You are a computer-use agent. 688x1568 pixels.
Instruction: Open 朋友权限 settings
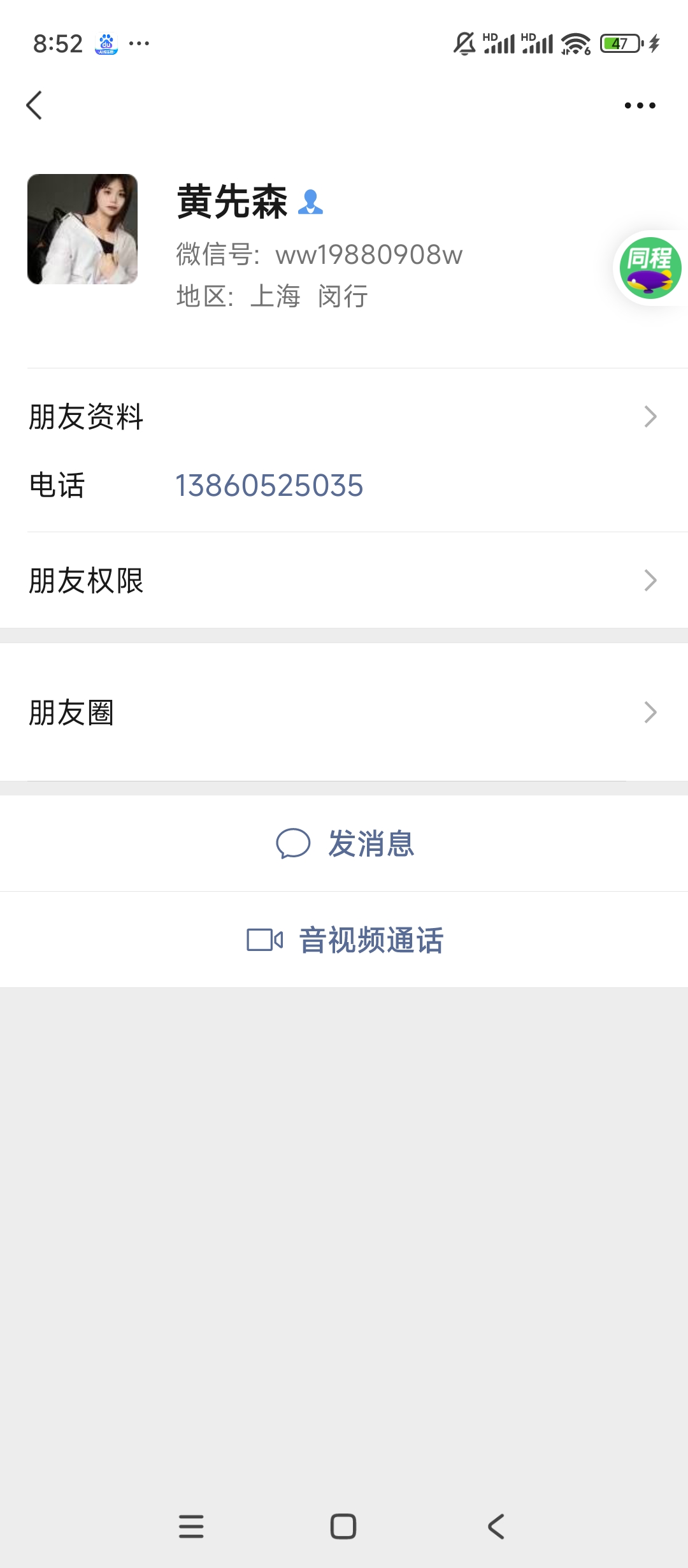(x=344, y=581)
